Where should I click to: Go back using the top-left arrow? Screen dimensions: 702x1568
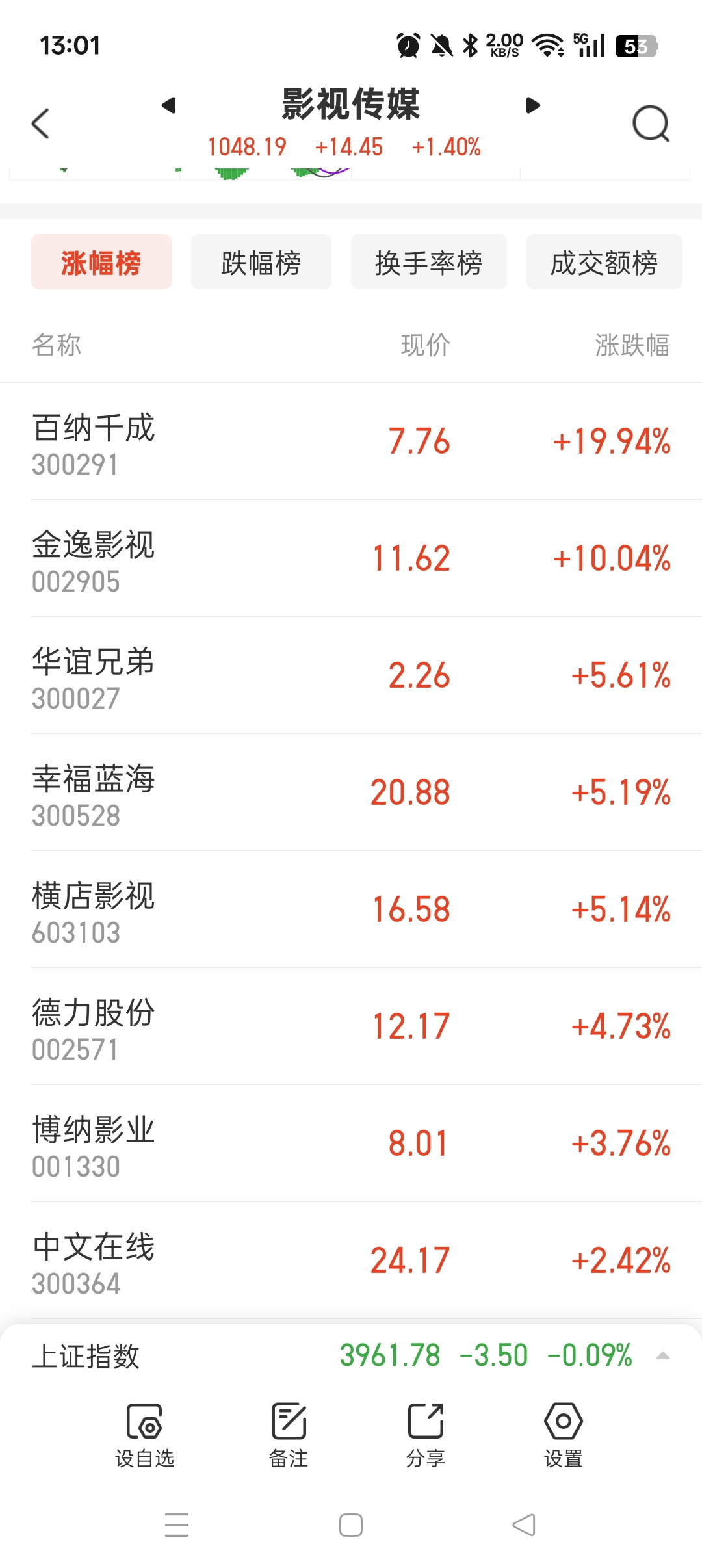click(x=41, y=124)
